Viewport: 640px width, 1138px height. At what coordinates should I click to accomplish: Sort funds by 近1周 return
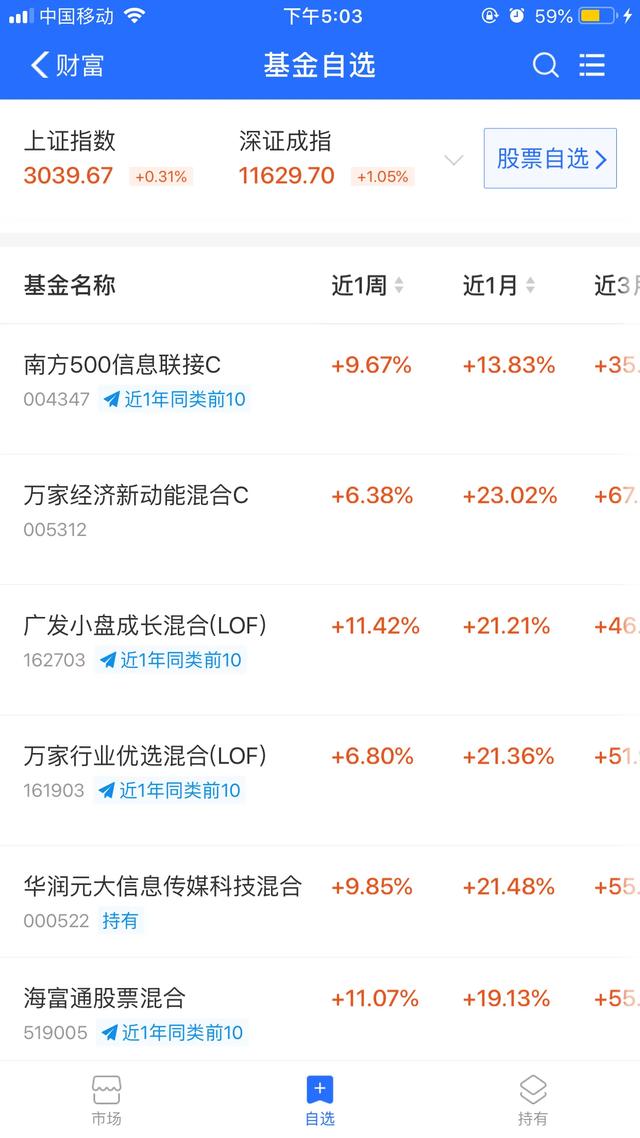tap(367, 285)
